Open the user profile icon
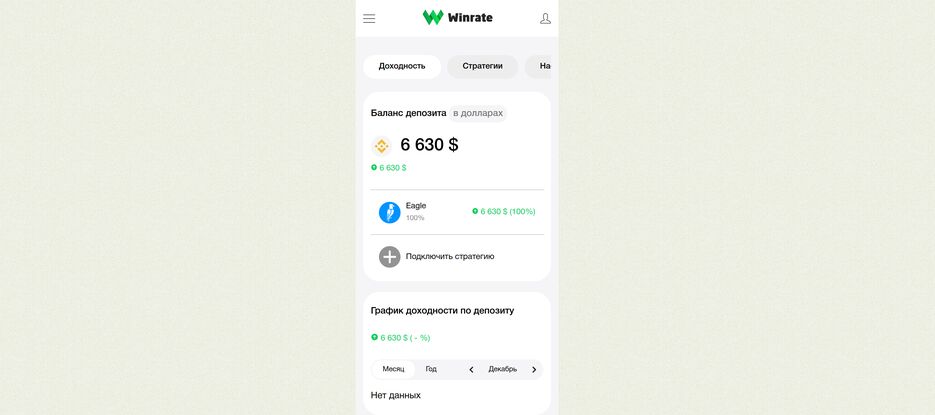This screenshot has height=415, width=935. click(545, 18)
